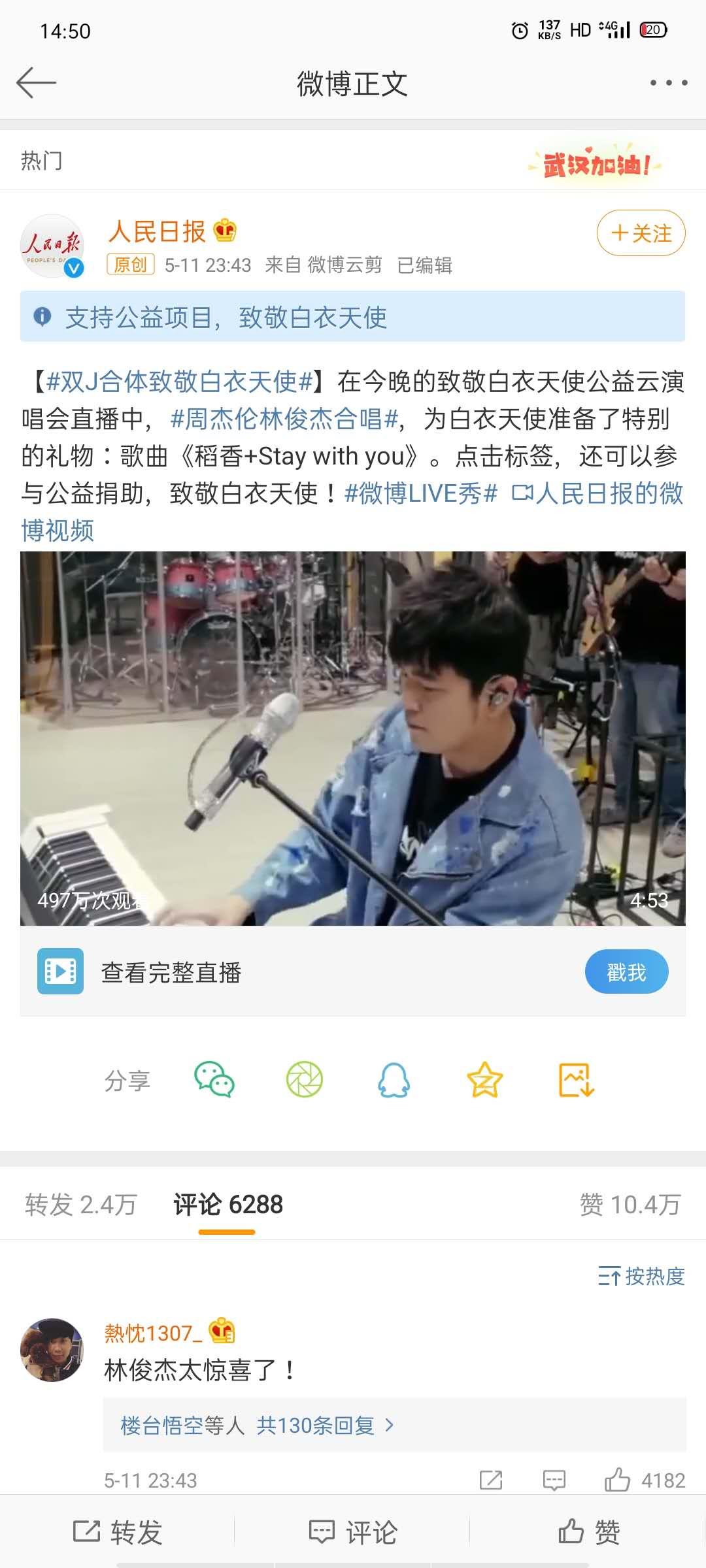Play the 4:53 concert video
Image resolution: width=706 pixels, height=1568 pixels.
click(352, 738)
